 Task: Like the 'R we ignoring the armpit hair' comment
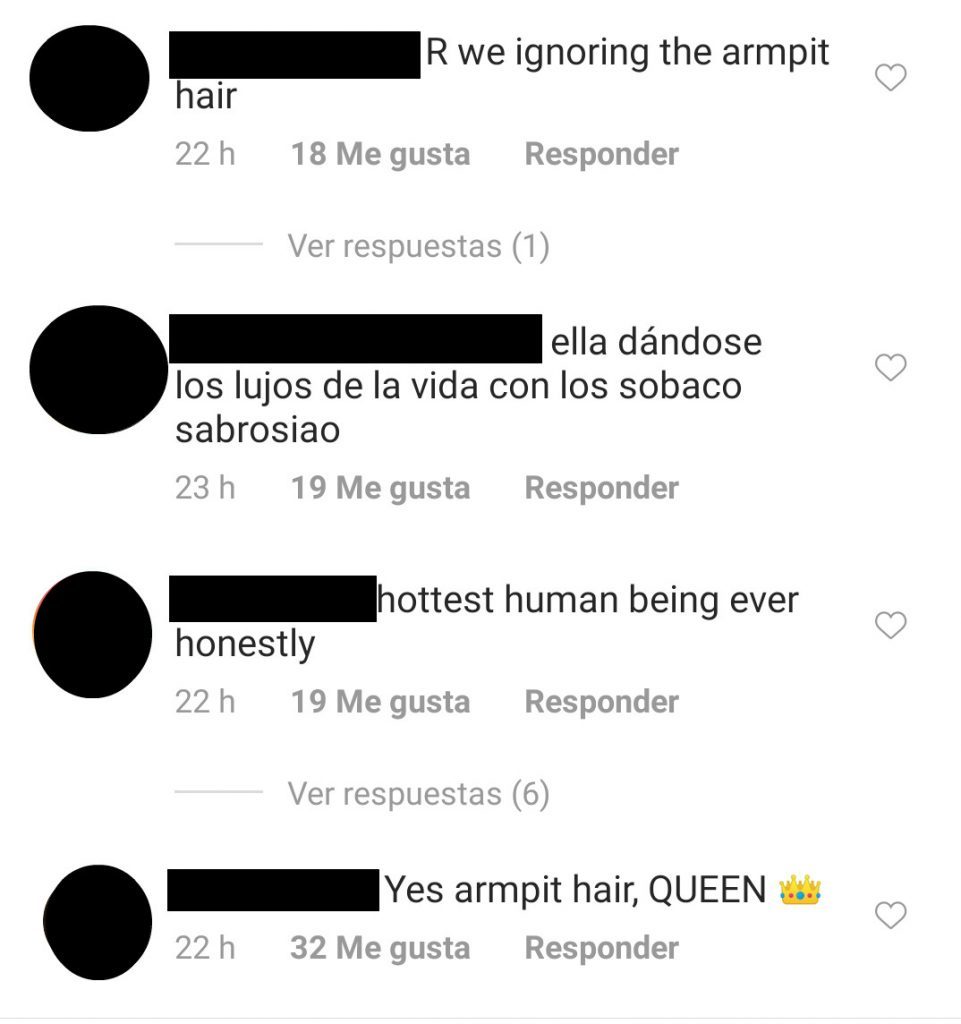[x=890, y=78]
